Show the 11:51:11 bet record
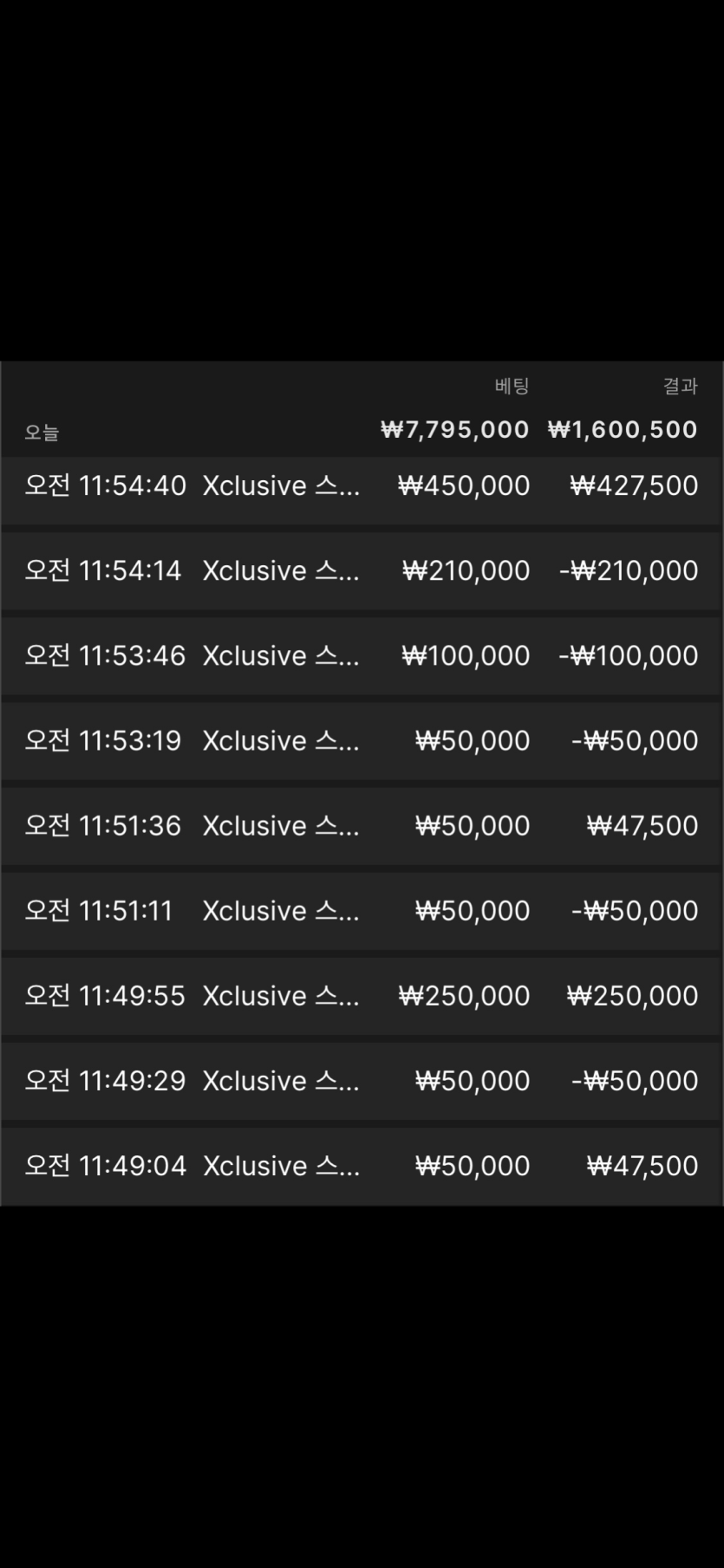Screen dimensions: 724x1568 pyautogui.click(x=362, y=910)
